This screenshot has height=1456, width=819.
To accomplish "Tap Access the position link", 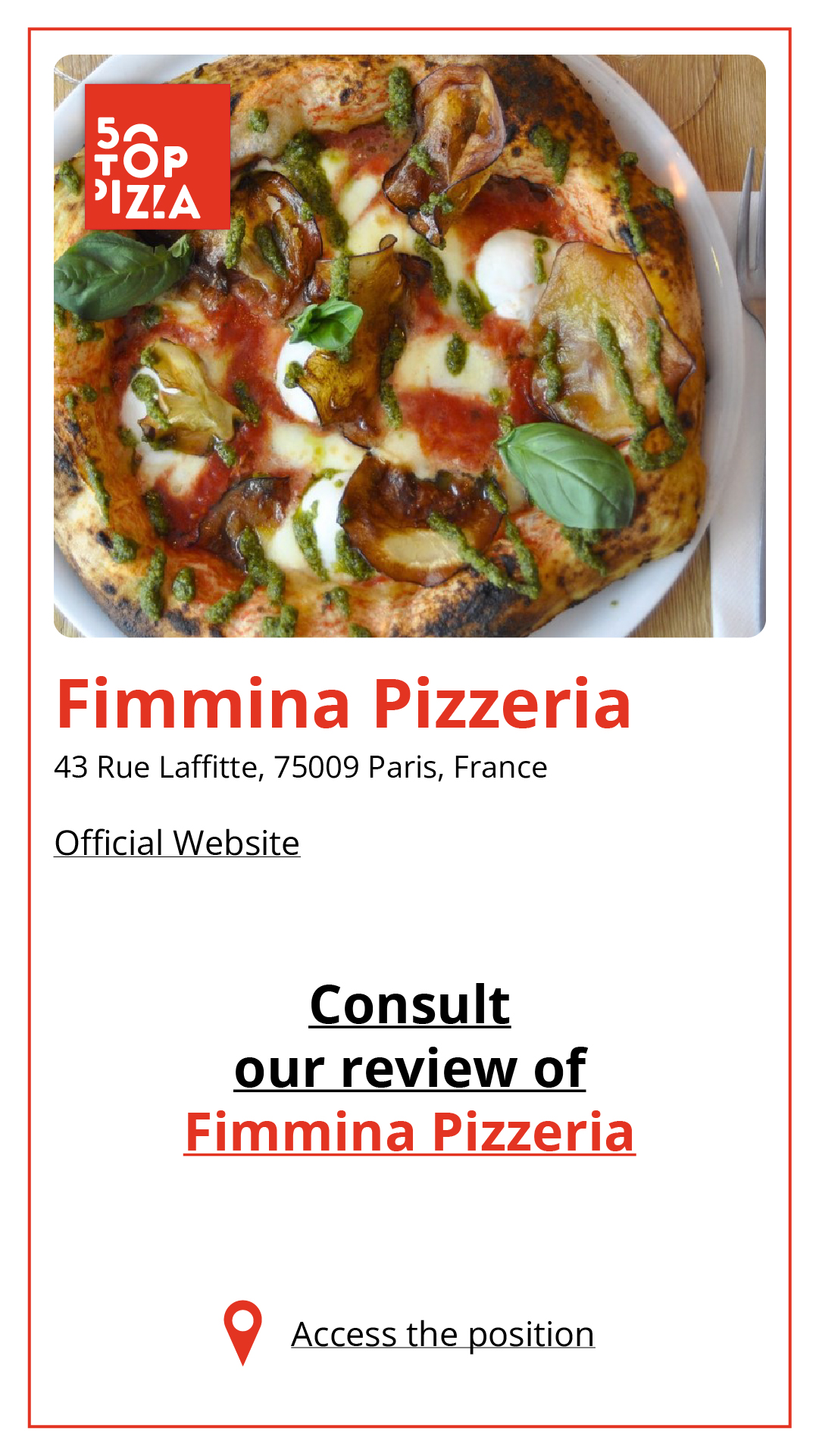I will coord(442,1334).
